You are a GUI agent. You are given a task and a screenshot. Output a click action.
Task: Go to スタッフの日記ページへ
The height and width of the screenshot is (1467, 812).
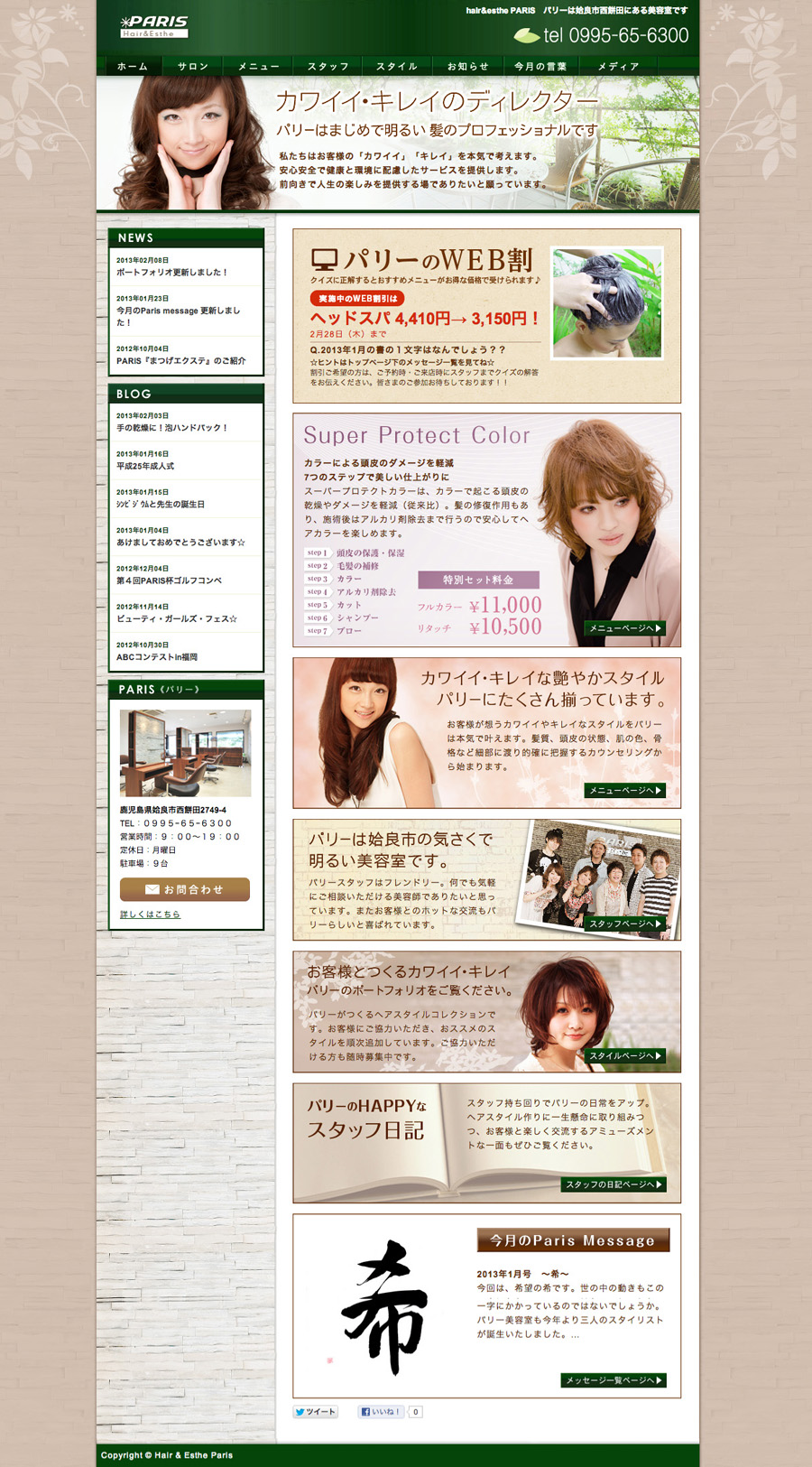pos(614,1184)
